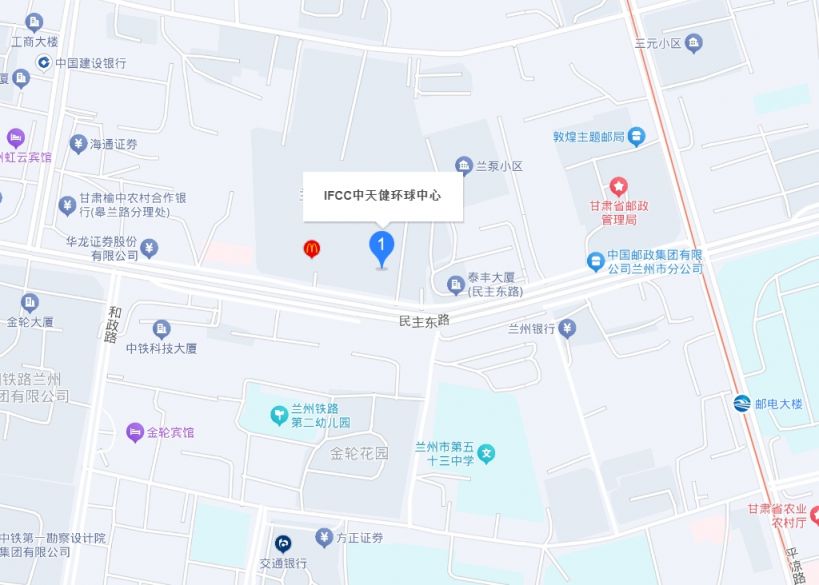The height and width of the screenshot is (585, 819).
Task: Tap the 泰丰大厦 building marker
Action: (456, 286)
